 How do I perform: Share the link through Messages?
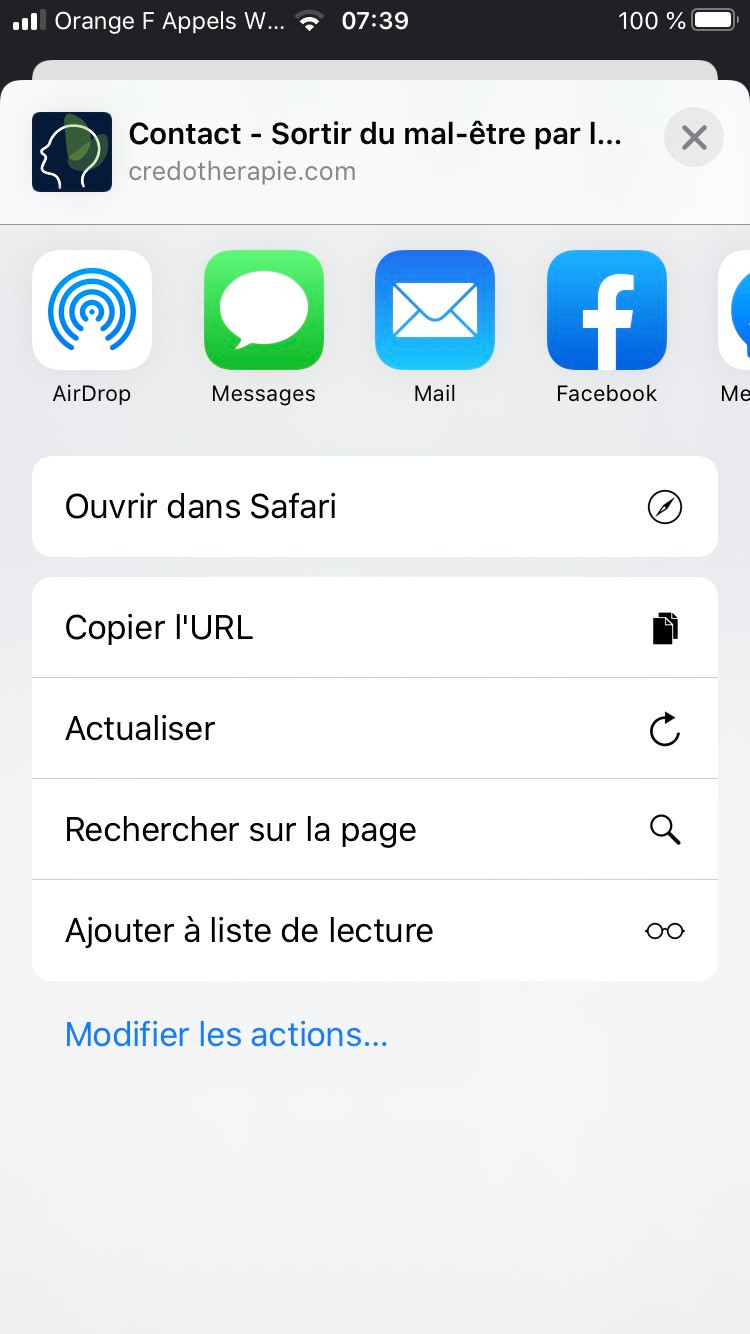tap(263, 310)
